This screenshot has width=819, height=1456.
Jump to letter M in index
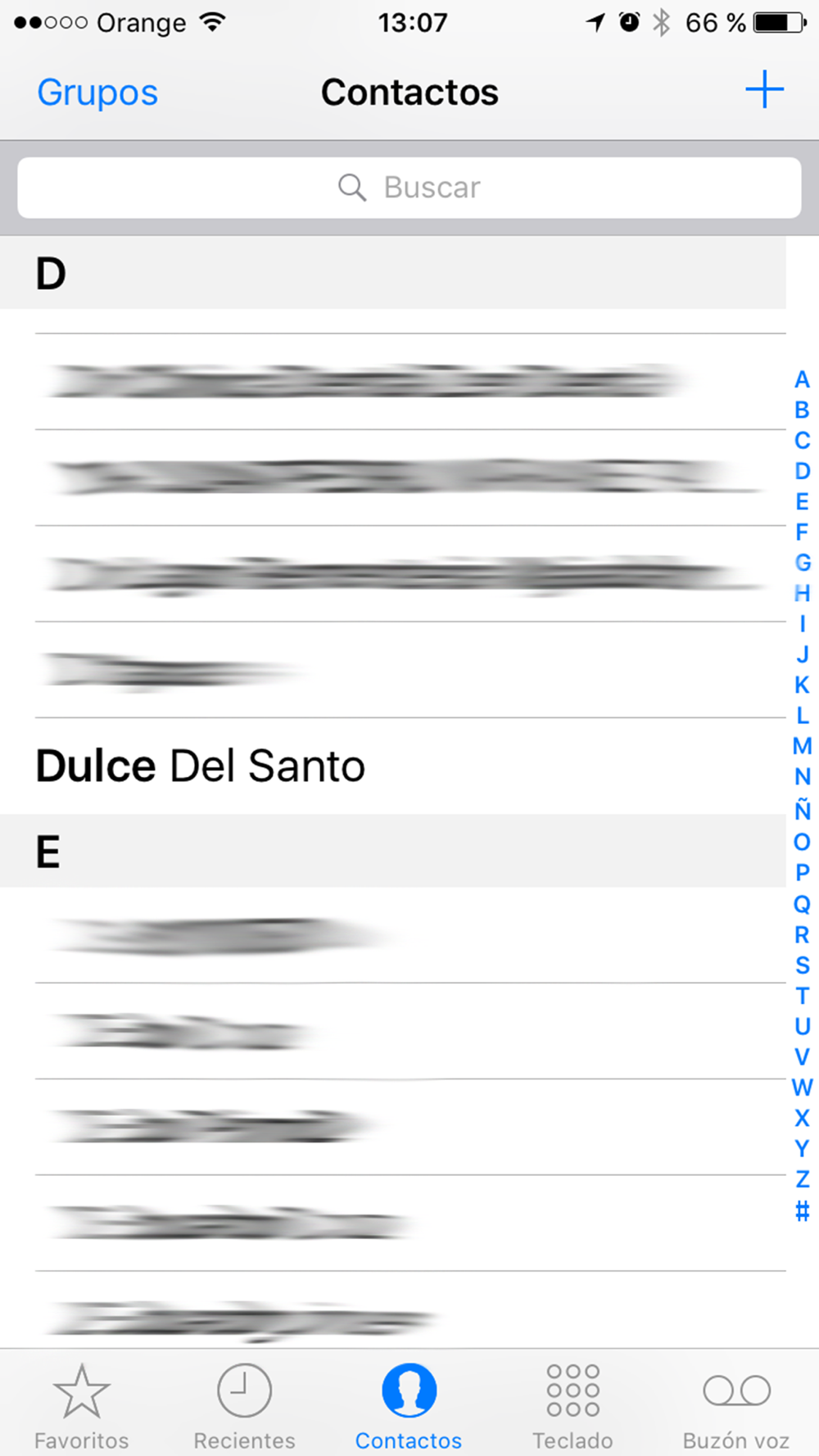tap(802, 746)
